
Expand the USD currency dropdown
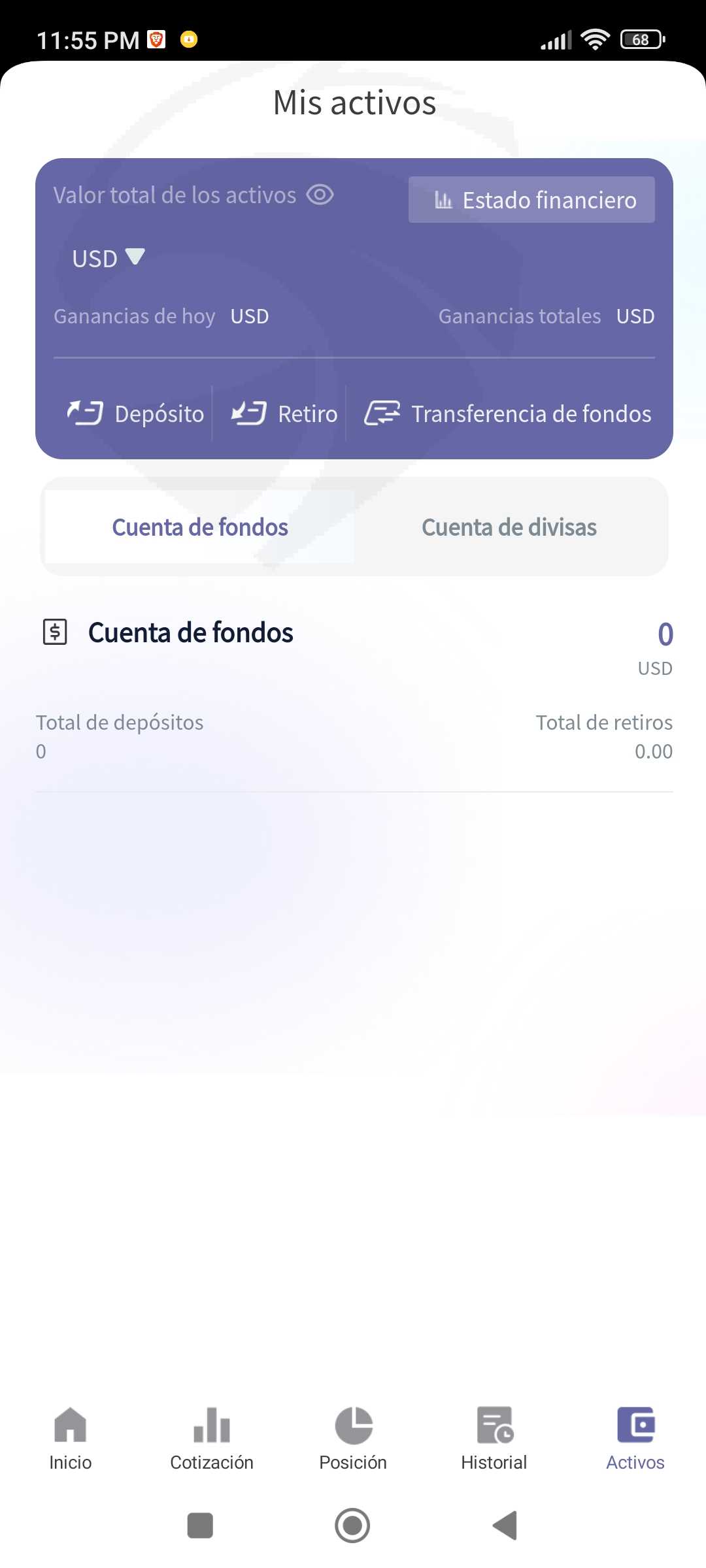tap(109, 258)
